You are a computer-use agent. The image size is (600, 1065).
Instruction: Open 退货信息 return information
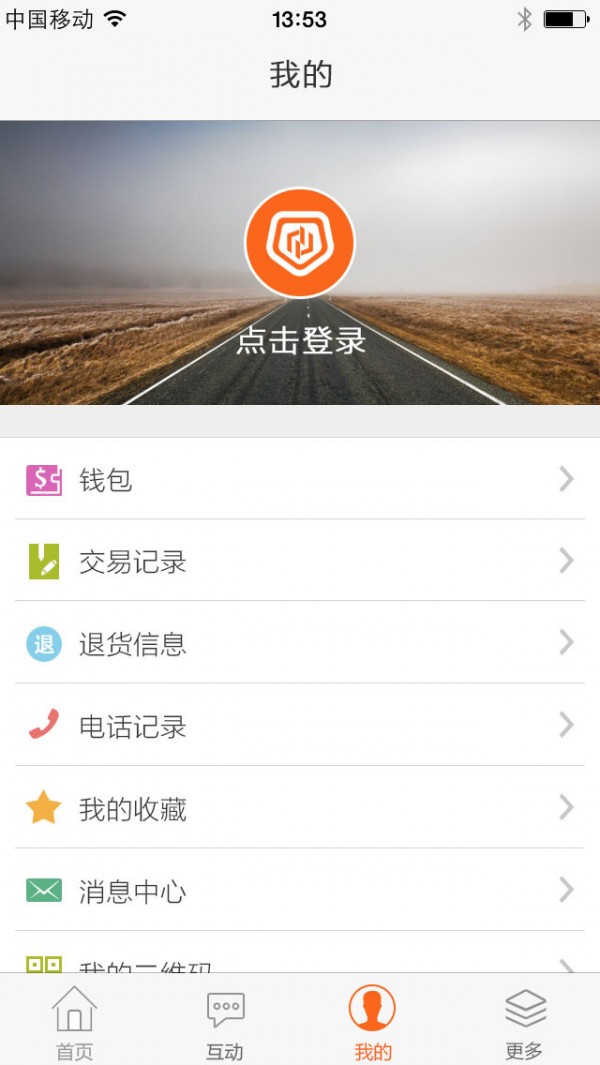(300, 644)
